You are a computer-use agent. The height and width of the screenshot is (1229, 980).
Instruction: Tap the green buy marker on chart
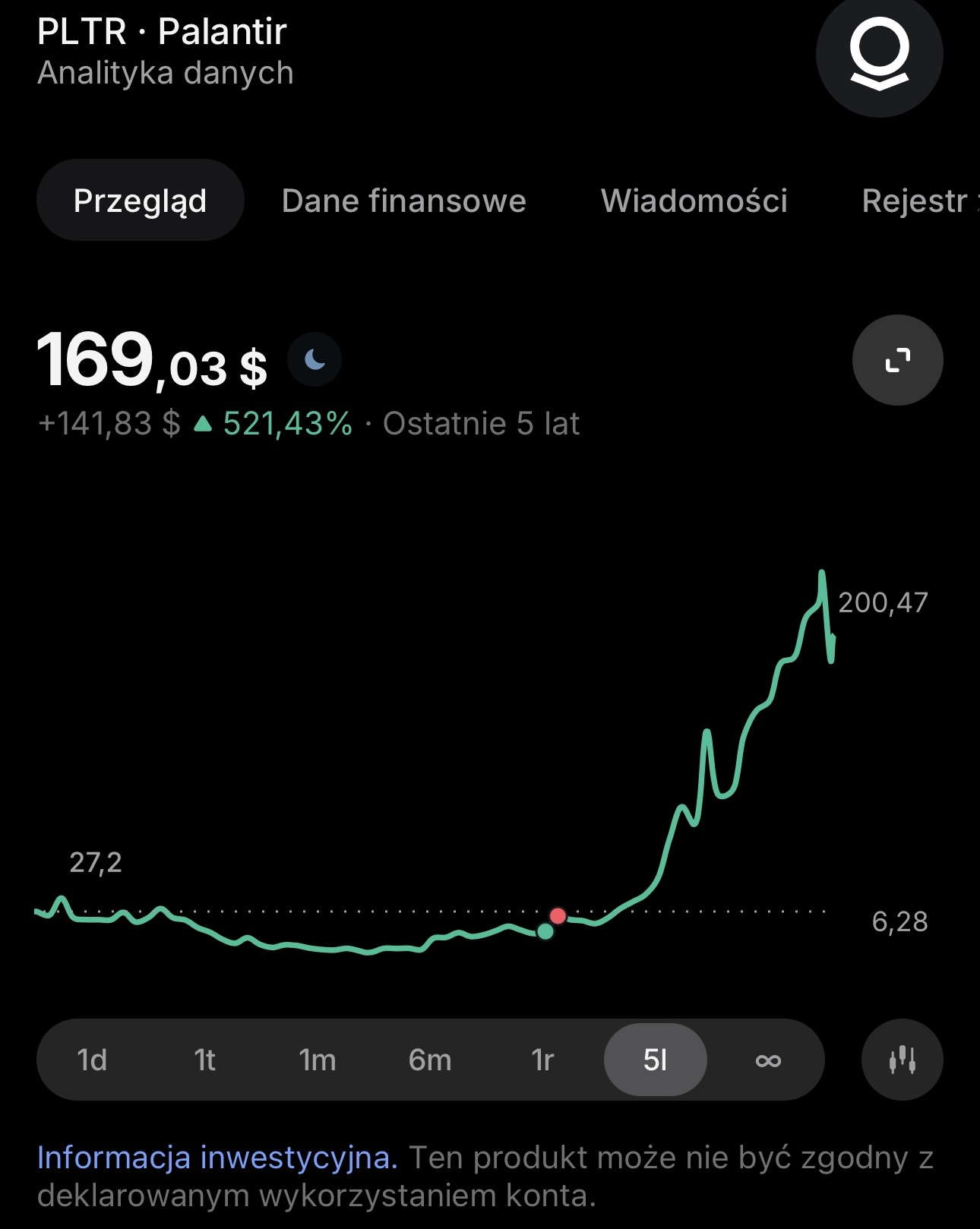click(545, 931)
